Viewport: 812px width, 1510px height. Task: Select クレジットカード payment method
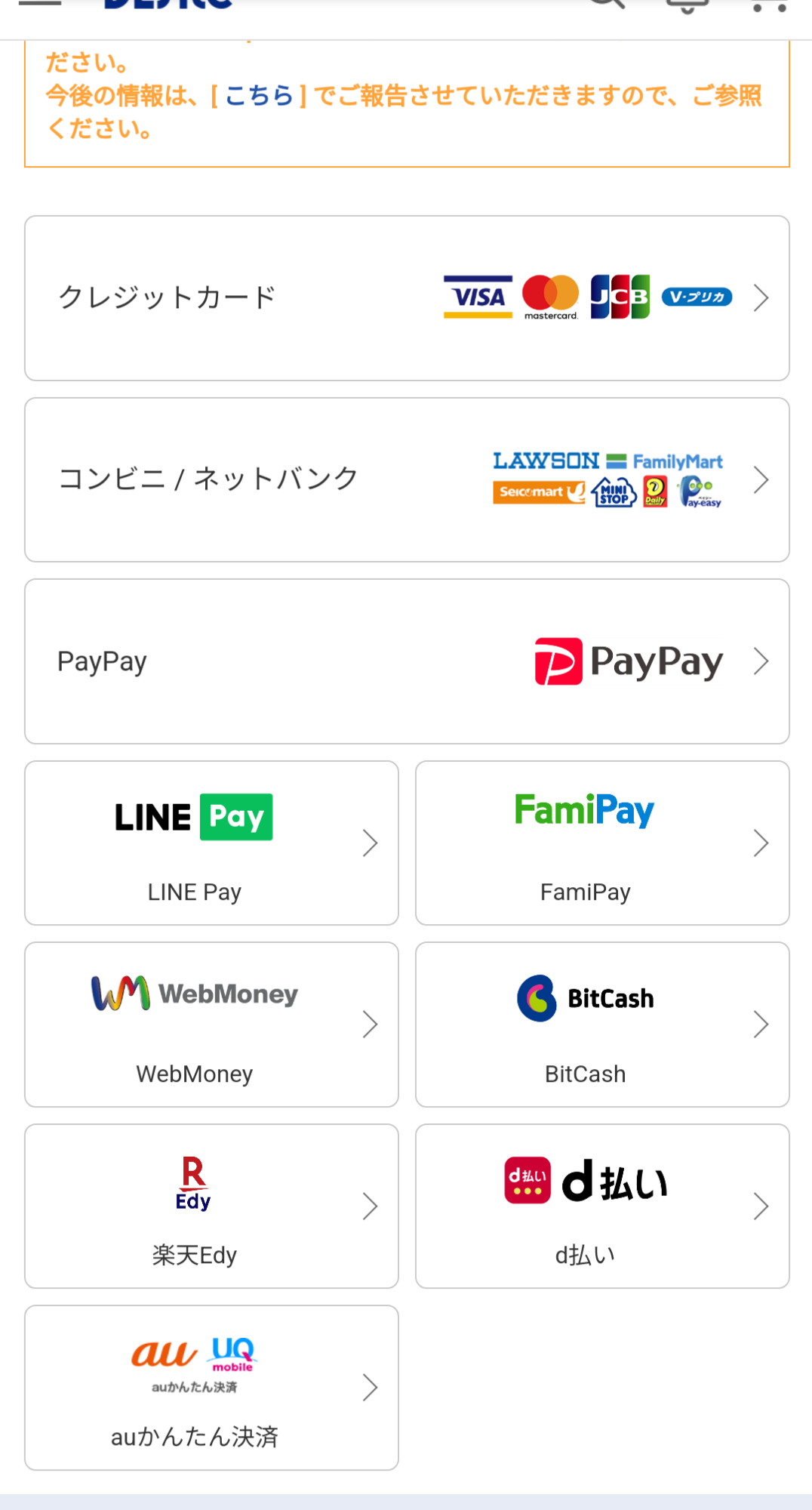click(407, 298)
